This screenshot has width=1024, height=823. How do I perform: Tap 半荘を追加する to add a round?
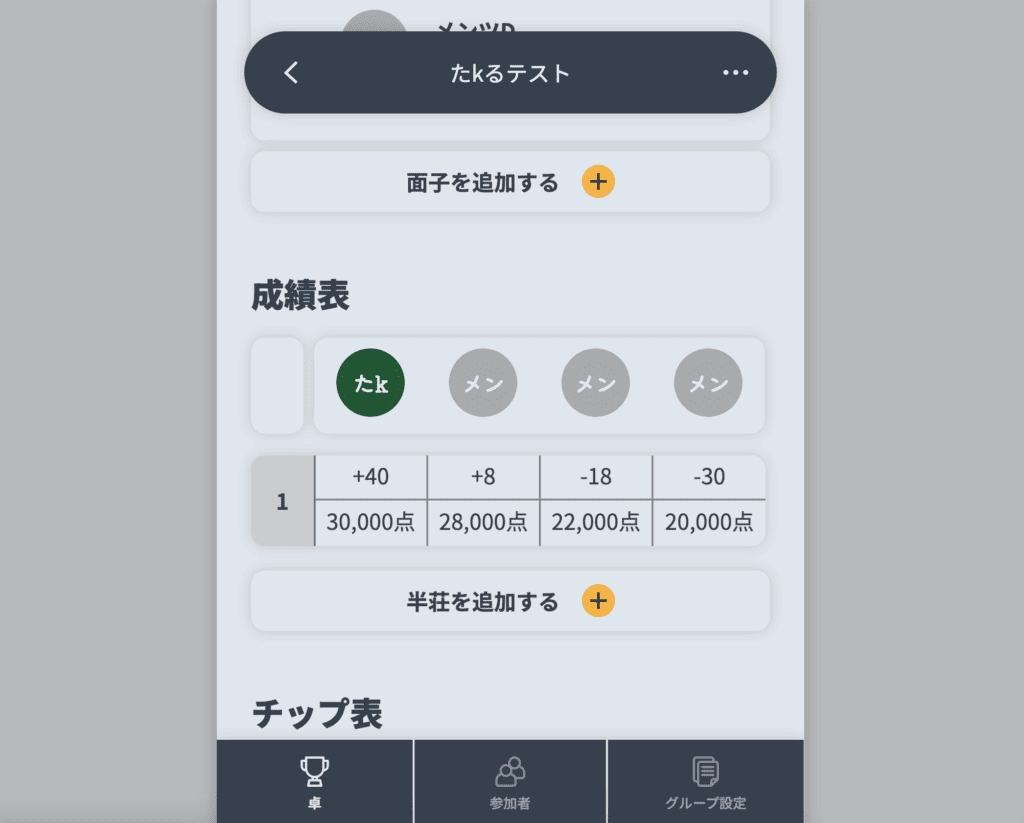point(510,601)
